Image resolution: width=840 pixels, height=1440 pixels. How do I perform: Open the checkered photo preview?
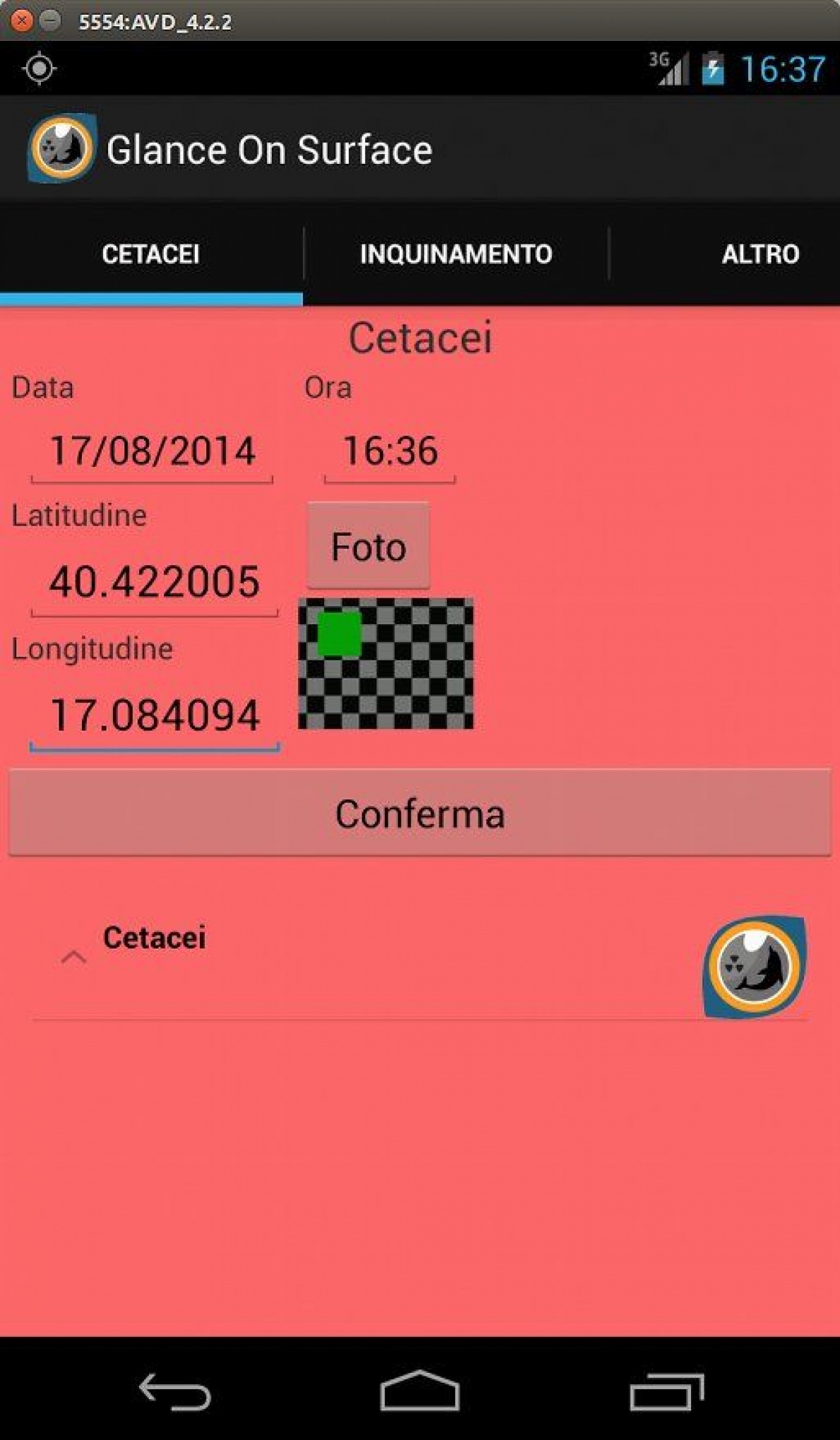[x=386, y=663]
